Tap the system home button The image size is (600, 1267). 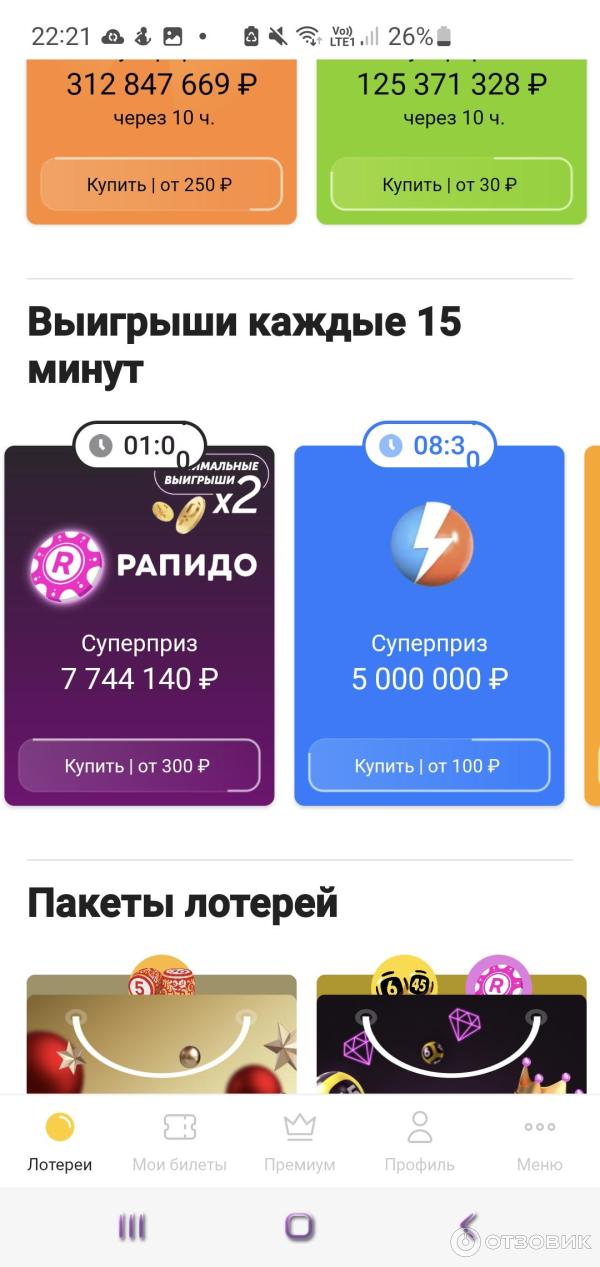pos(300,1227)
